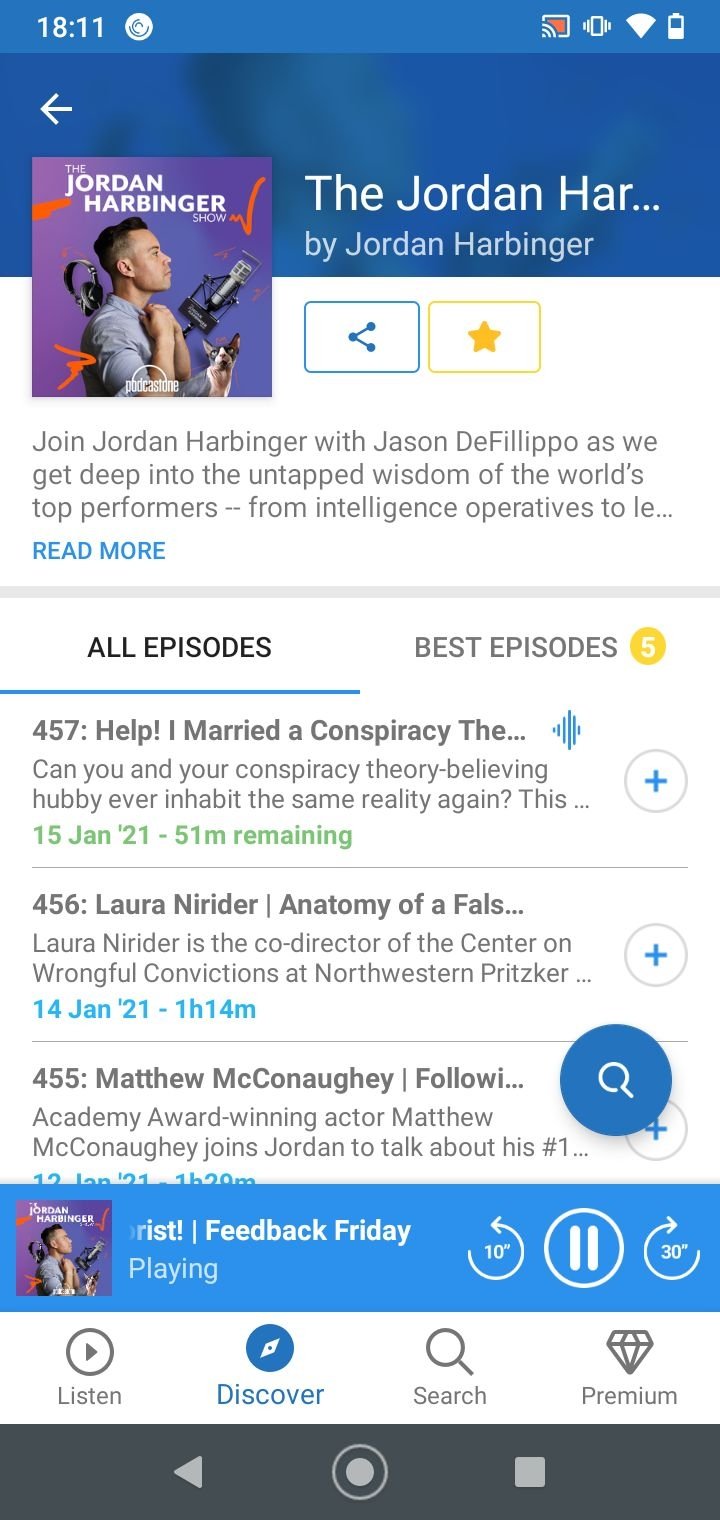Expand the description with READ MORE
The height and width of the screenshot is (1520, 720).
(99, 550)
